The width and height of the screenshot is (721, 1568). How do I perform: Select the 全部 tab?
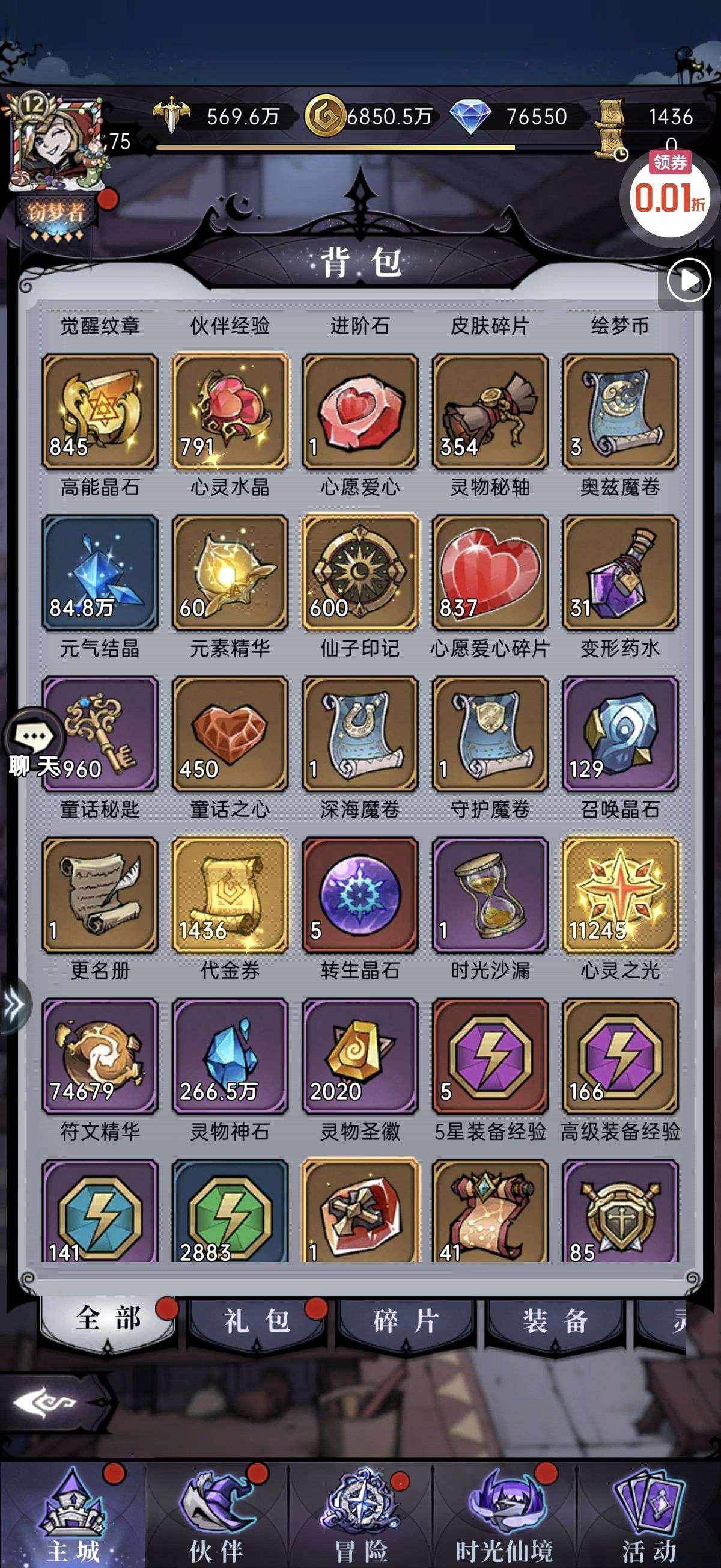108,1320
